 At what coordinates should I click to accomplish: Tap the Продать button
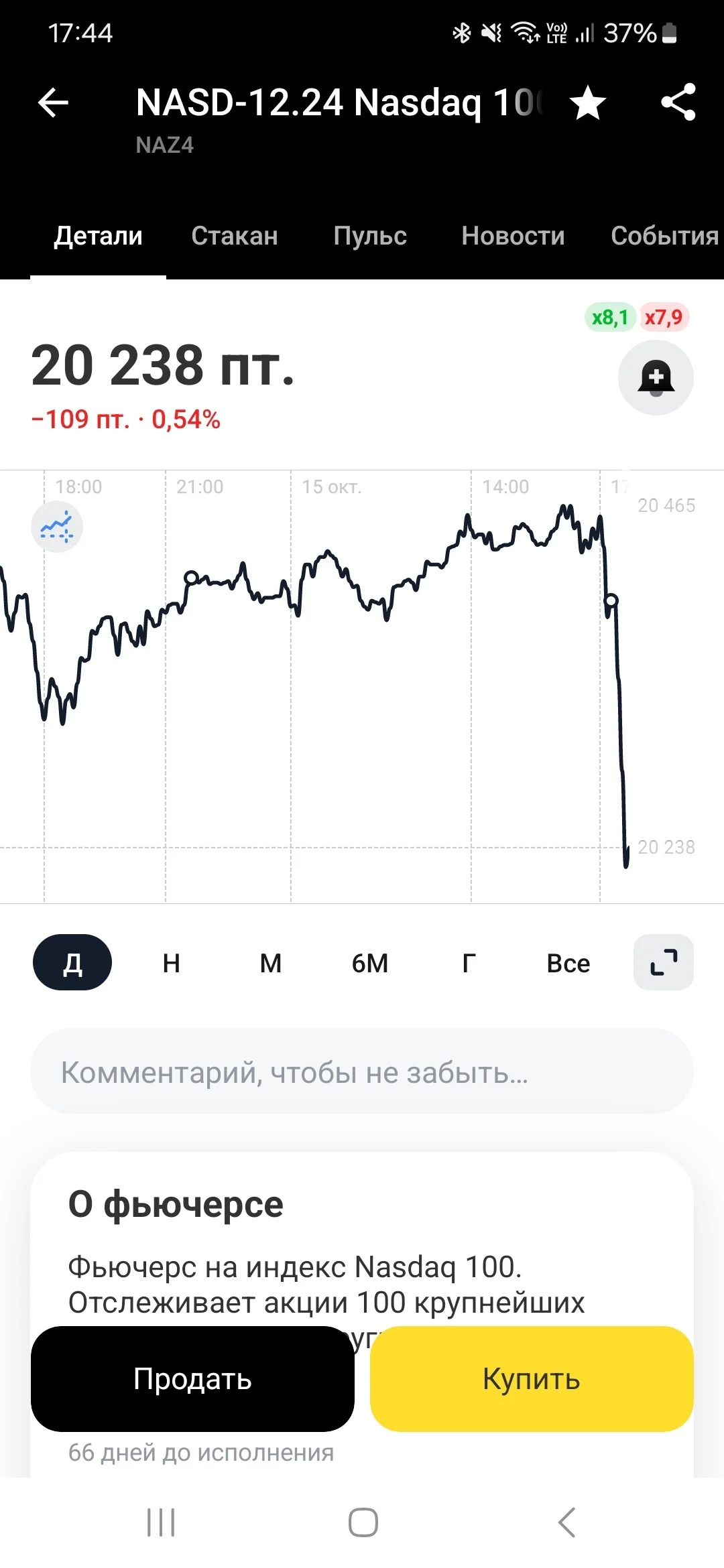192,1379
